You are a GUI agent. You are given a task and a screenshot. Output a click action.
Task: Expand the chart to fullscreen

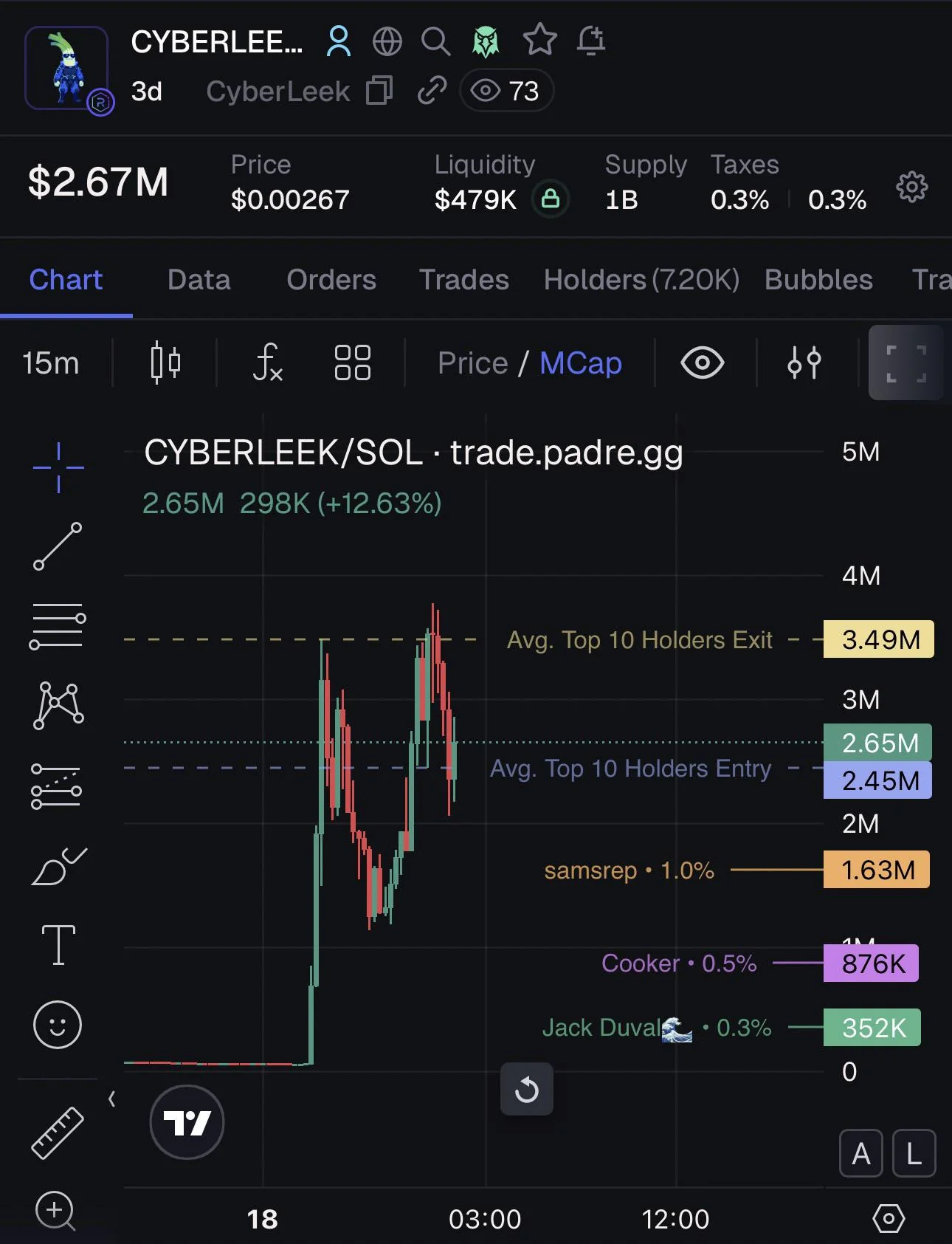906,362
